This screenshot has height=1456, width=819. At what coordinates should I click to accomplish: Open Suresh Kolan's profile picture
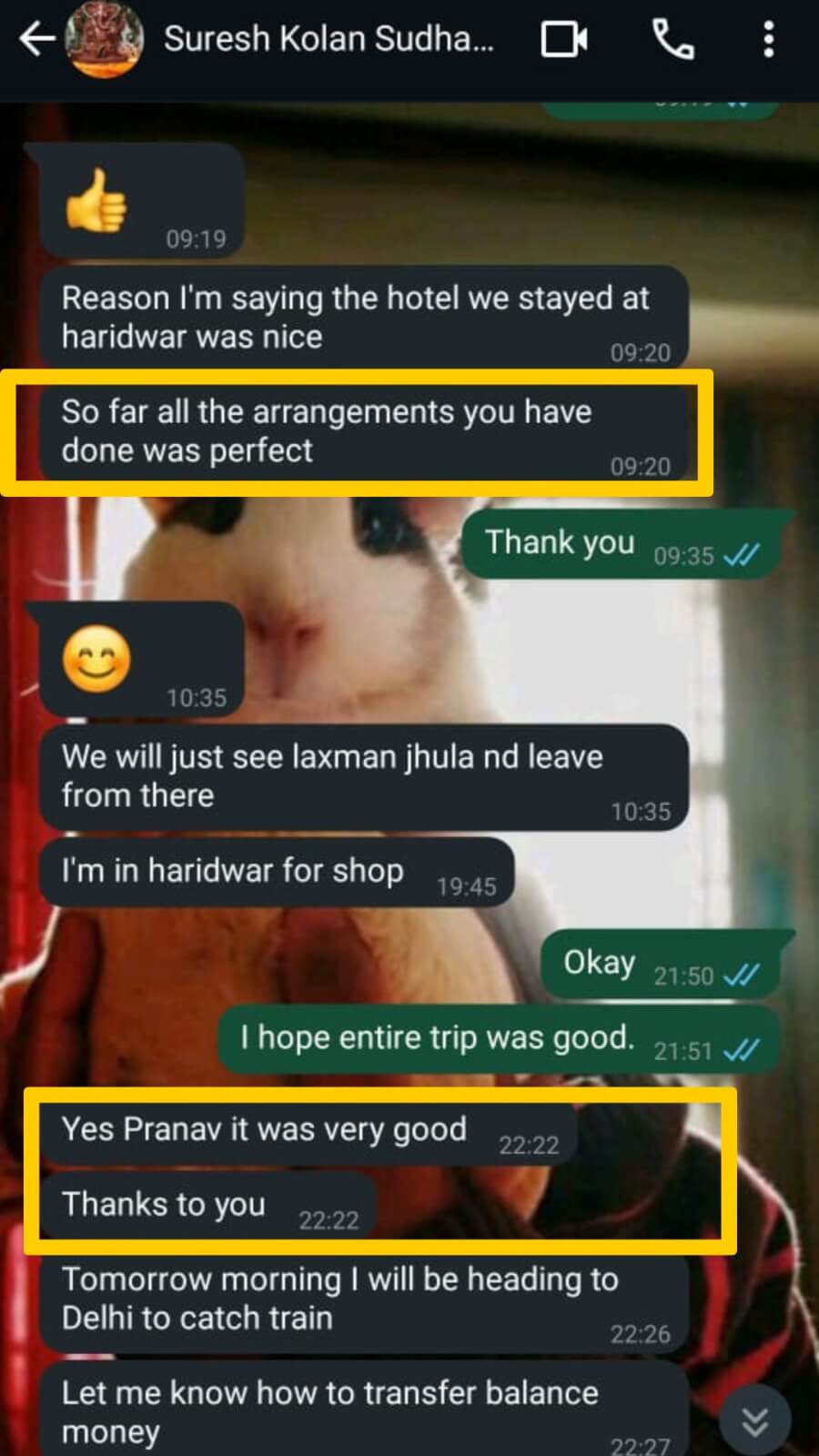pos(106,39)
